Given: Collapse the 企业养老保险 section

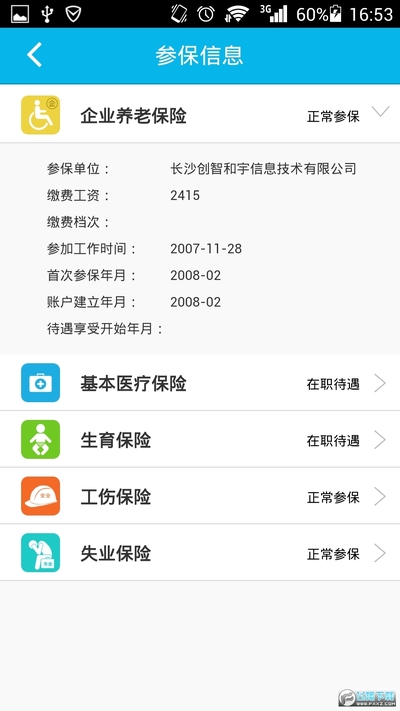Looking at the screenshot, I should (200, 114).
